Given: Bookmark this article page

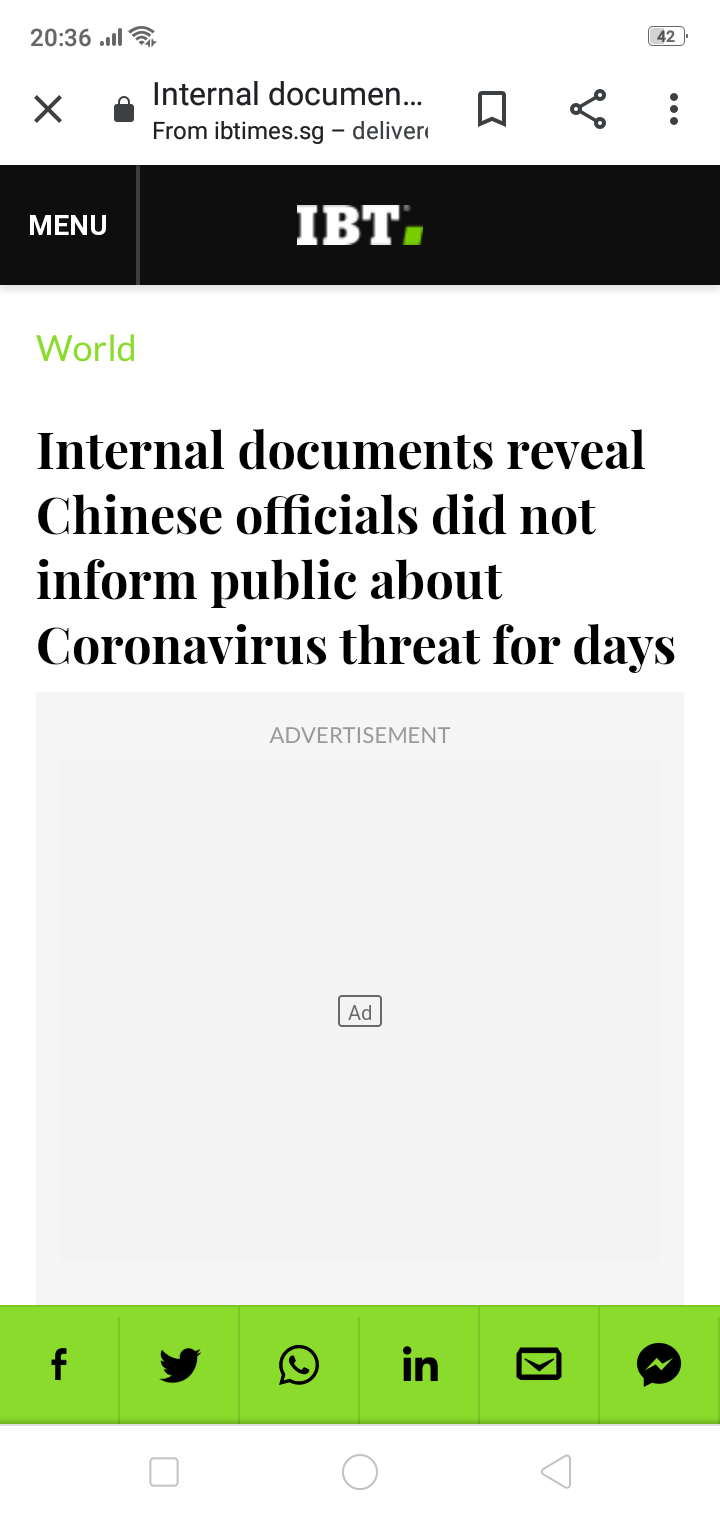Looking at the screenshot, I should point(491,109).
